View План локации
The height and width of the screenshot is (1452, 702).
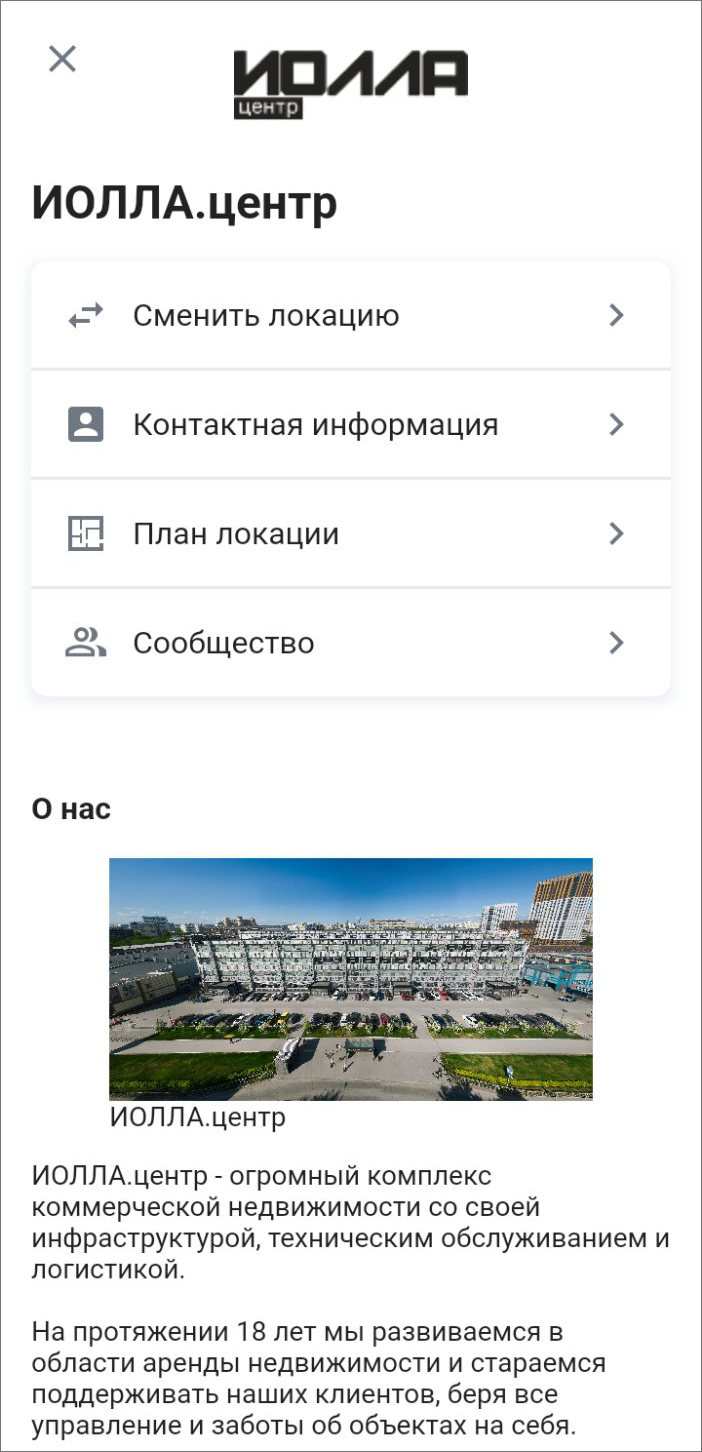tap(350, 534)
